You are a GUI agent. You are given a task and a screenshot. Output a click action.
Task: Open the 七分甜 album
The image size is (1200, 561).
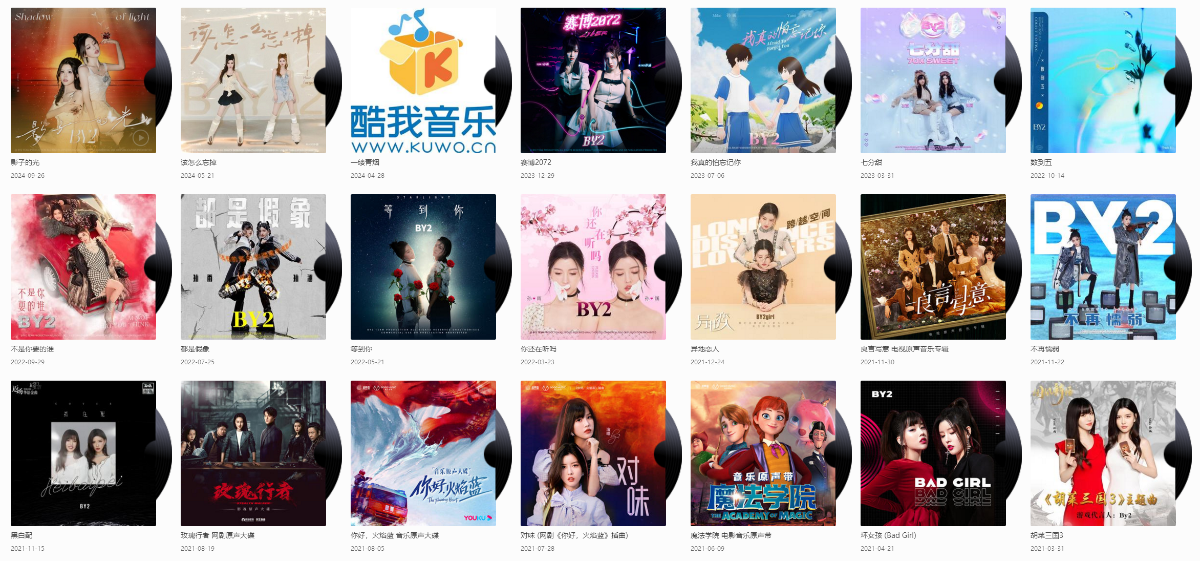pos(933,80)
